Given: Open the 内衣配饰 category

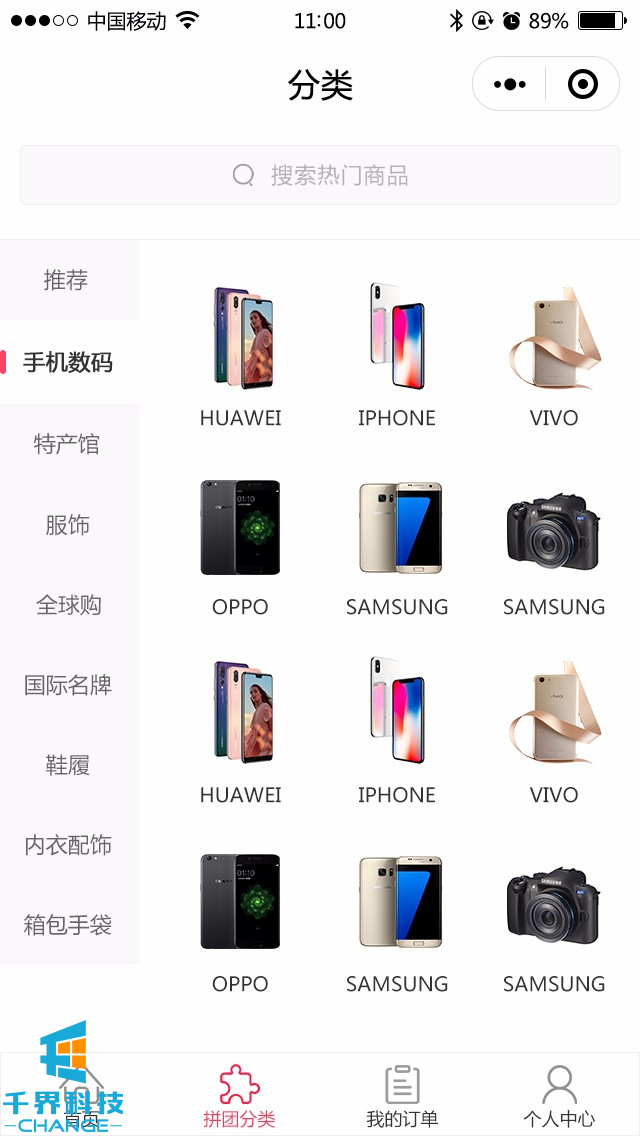Looking at the screenshot, I should click(x=68, y=845).
